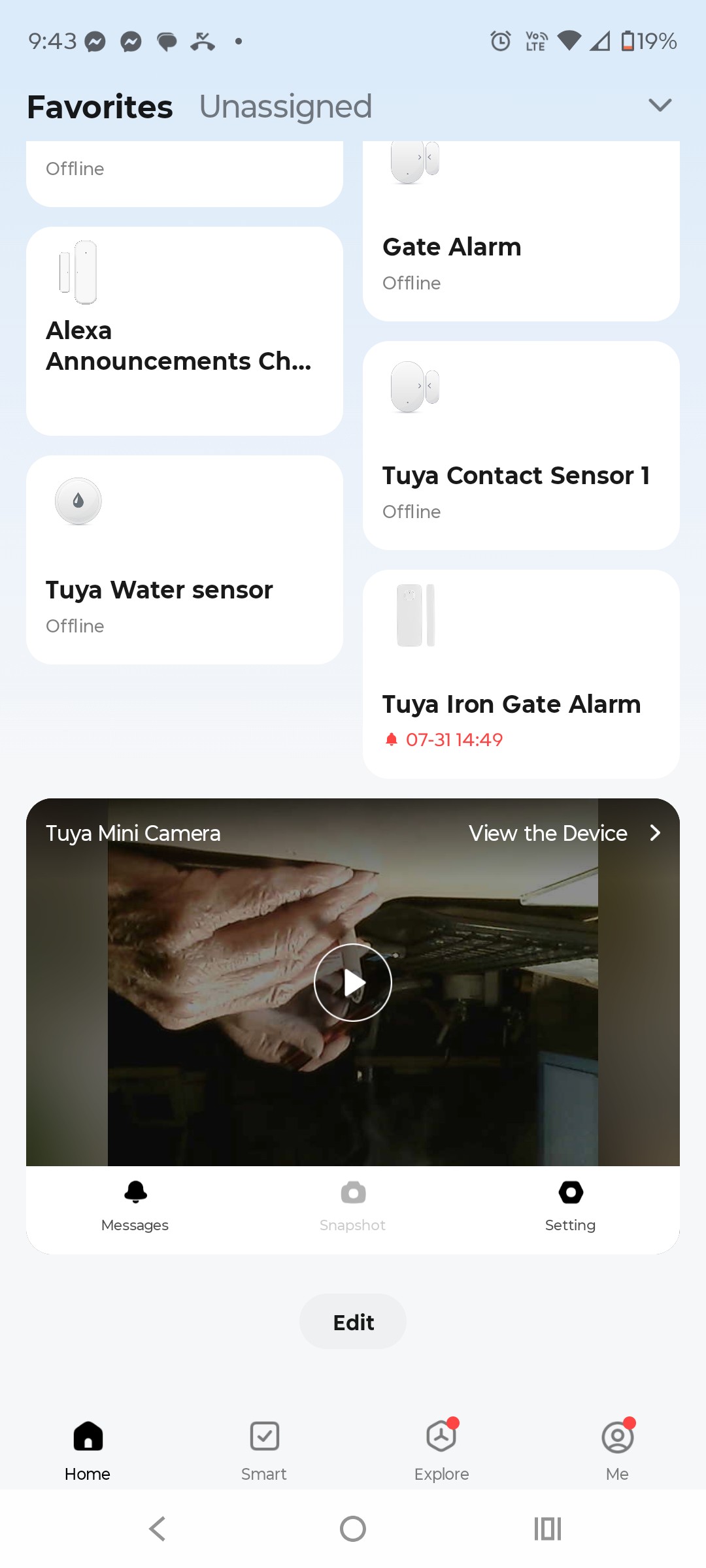Open the recent apps view
Image resolution: width=706 pixels, height=1568 pixels.
[548, 1529]
